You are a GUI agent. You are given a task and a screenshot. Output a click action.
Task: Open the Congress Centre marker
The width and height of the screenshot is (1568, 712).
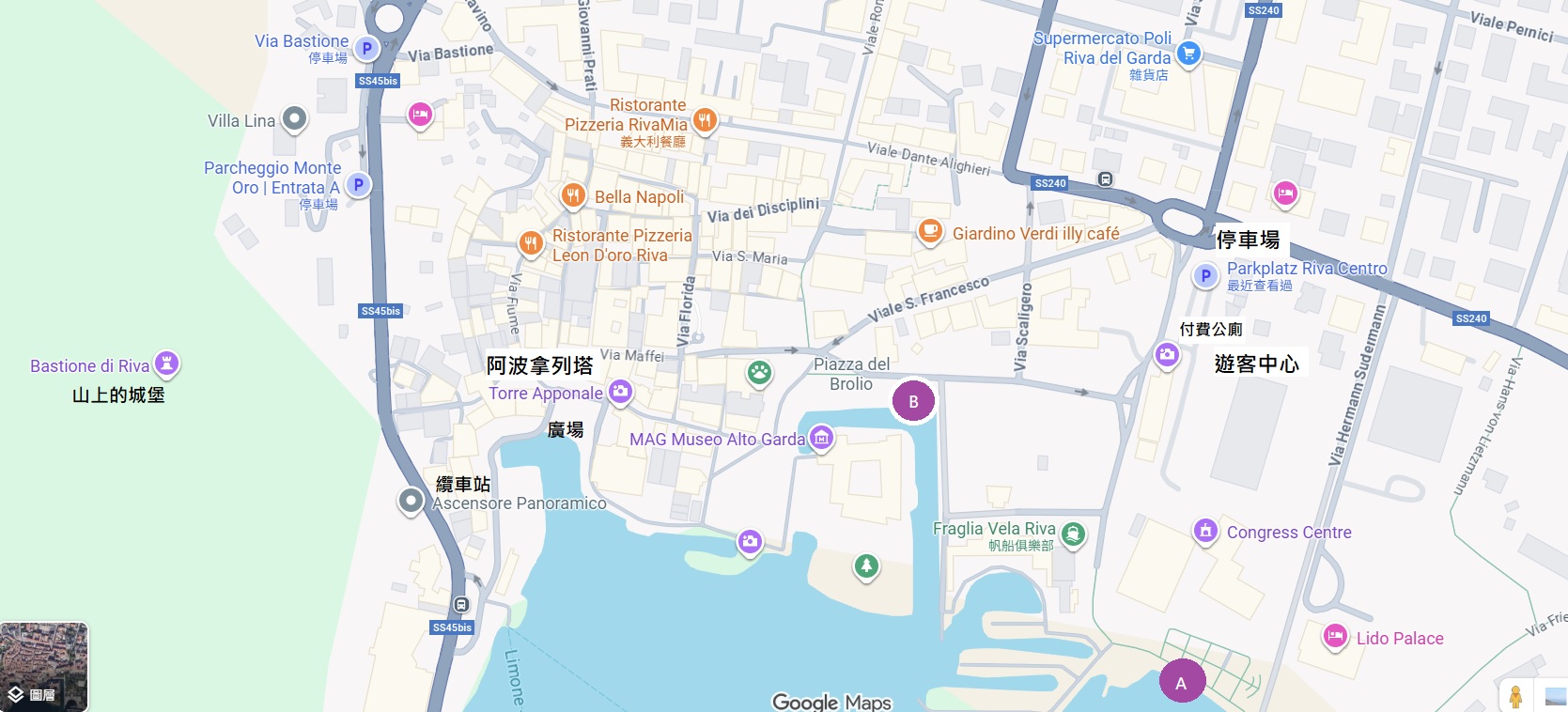(x=1205, y=531)
